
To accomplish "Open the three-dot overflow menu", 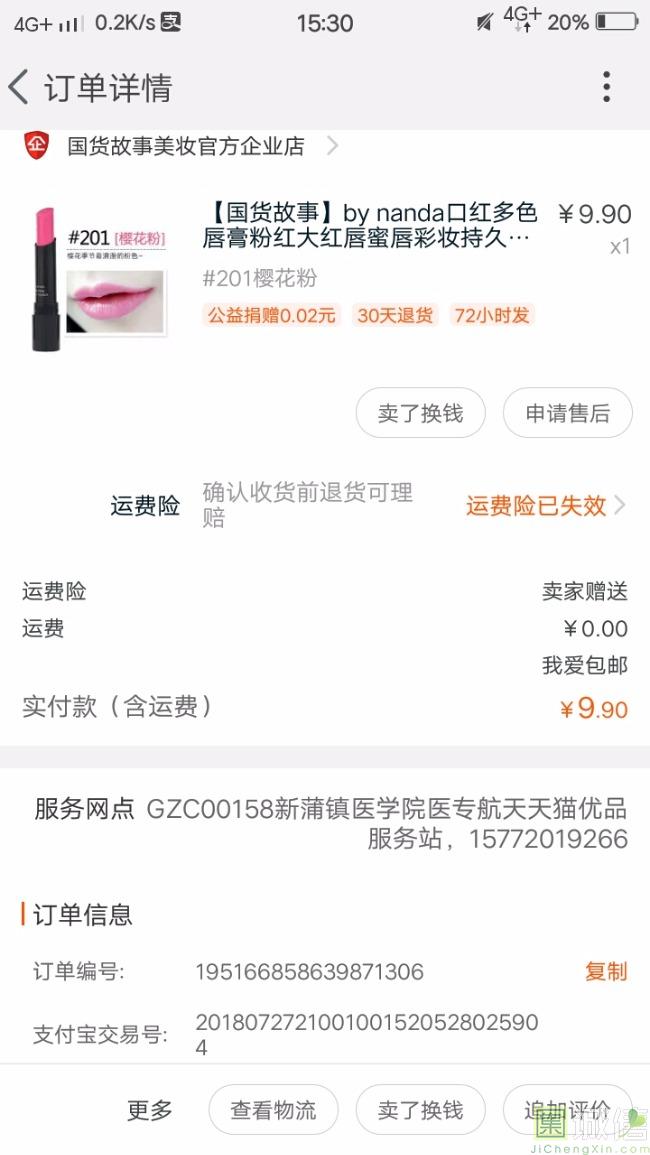I will pos(606,87).
